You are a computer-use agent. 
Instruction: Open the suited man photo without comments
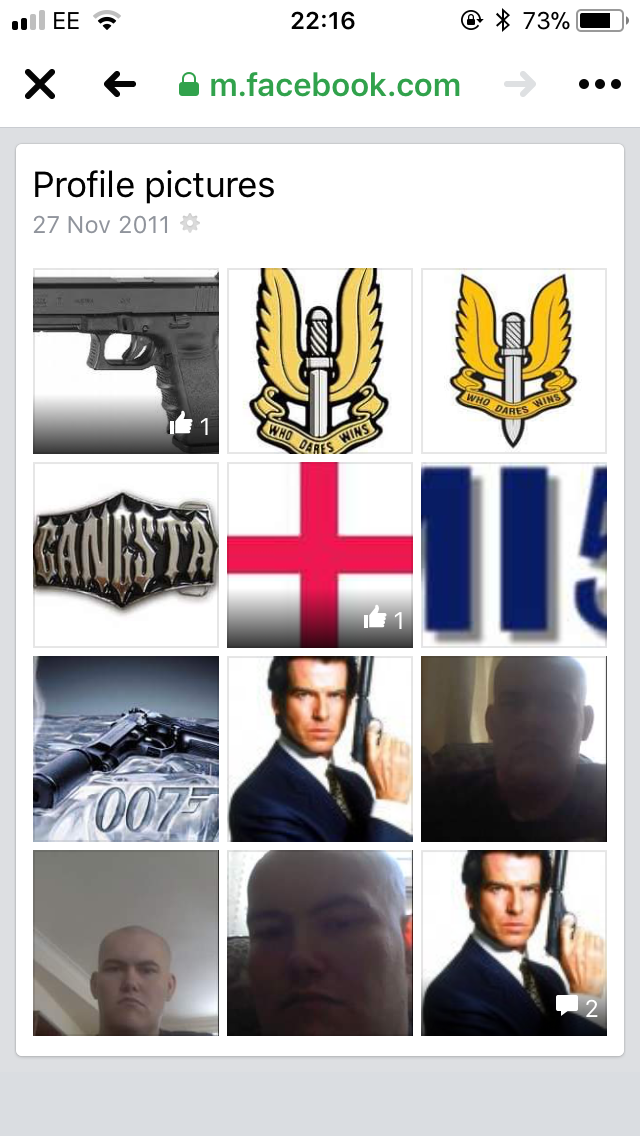320,749
